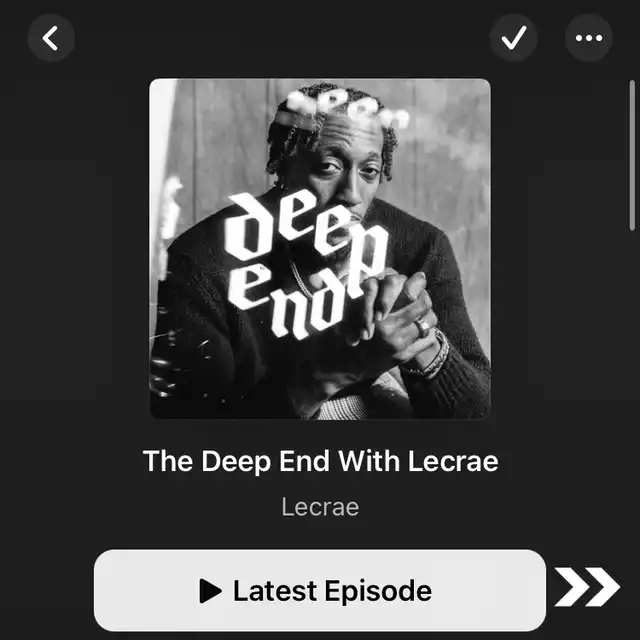Open the more options menu
Image resolution: width=640 pixels, height=640 pixels.
point(589,39)
